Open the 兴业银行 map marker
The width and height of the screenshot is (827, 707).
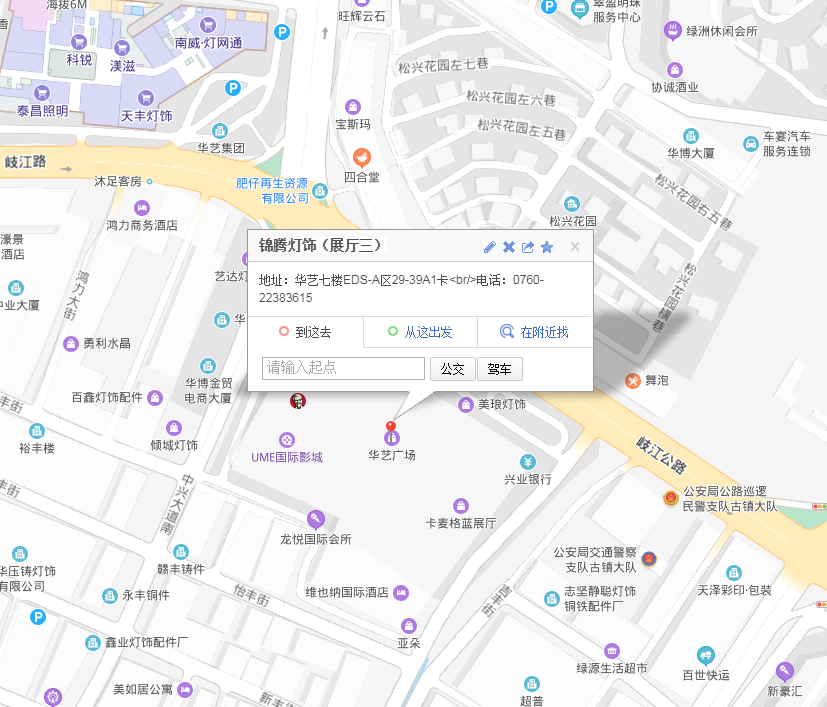(x=528, y=462)
